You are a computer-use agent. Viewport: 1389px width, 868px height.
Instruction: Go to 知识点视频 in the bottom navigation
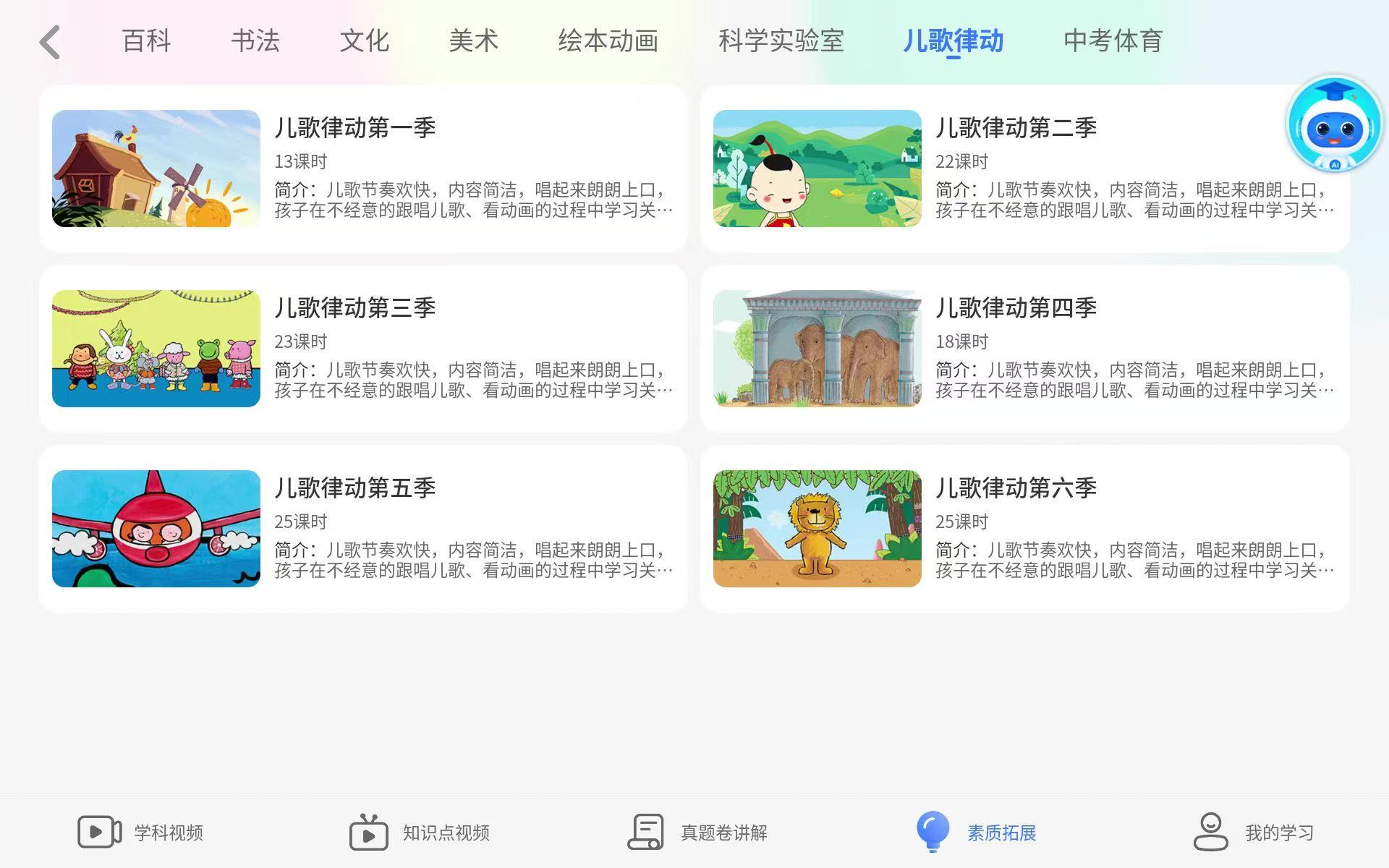(420, 833)
